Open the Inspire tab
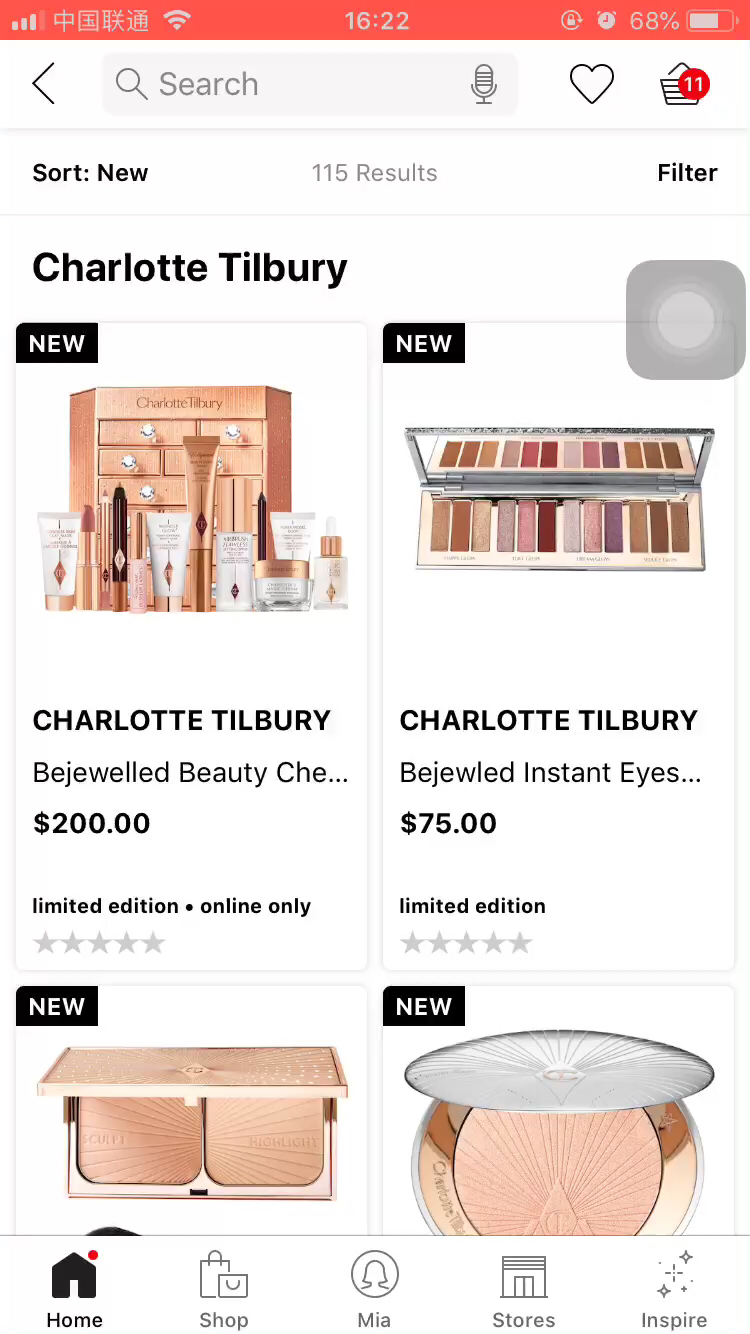This screenshot has height=1334, width=750. [x=674, y=1290]
